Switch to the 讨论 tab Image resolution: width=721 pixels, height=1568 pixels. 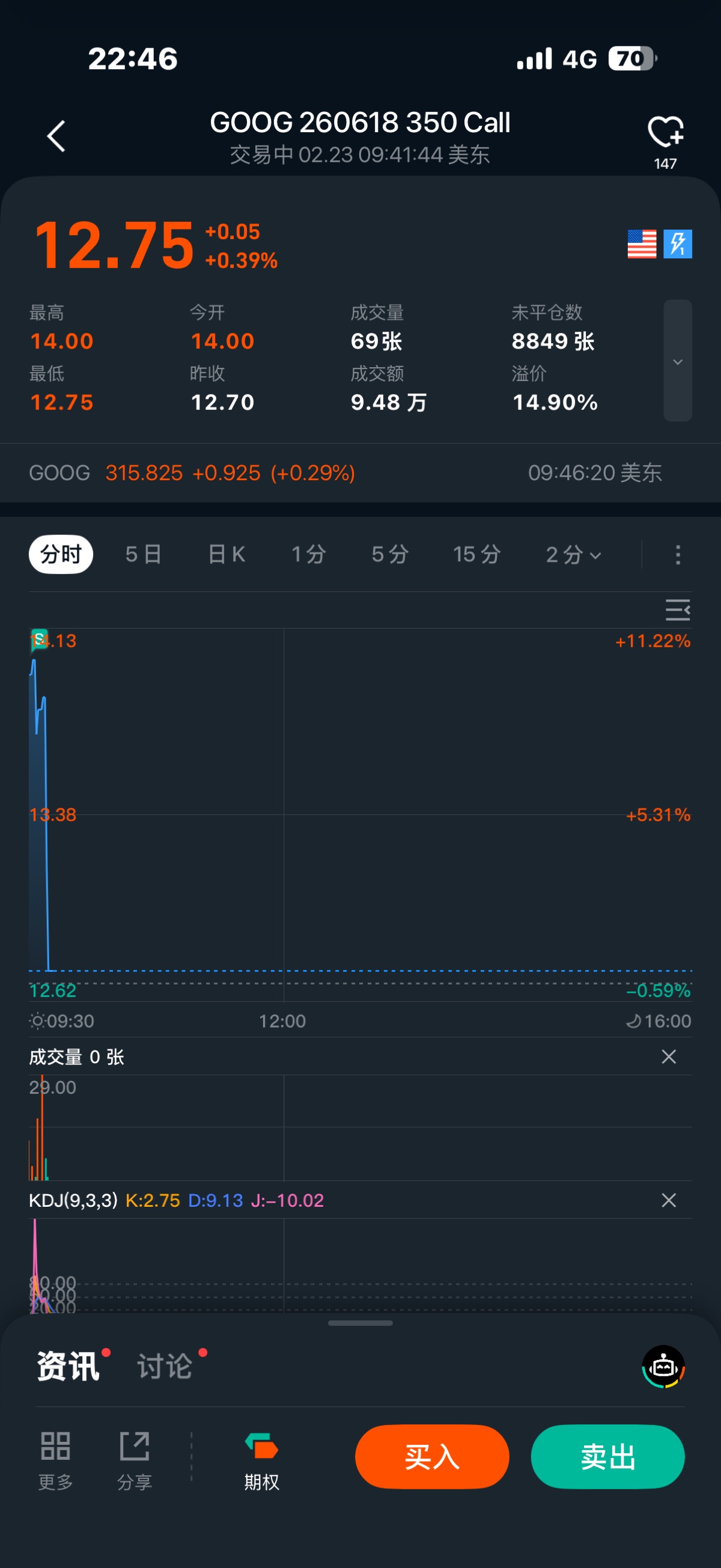point(165,1367)
